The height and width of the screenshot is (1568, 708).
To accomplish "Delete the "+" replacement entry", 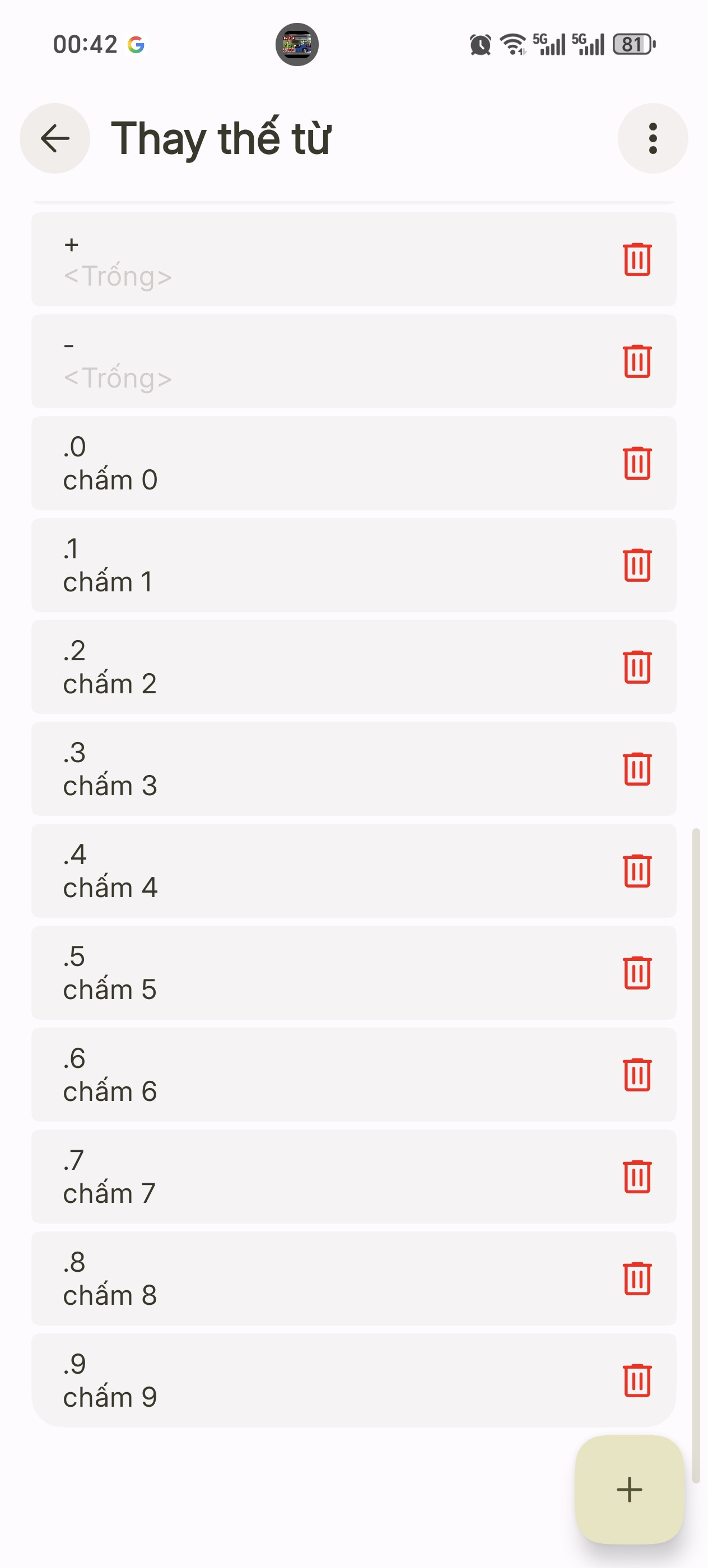I will pos(637,259).
